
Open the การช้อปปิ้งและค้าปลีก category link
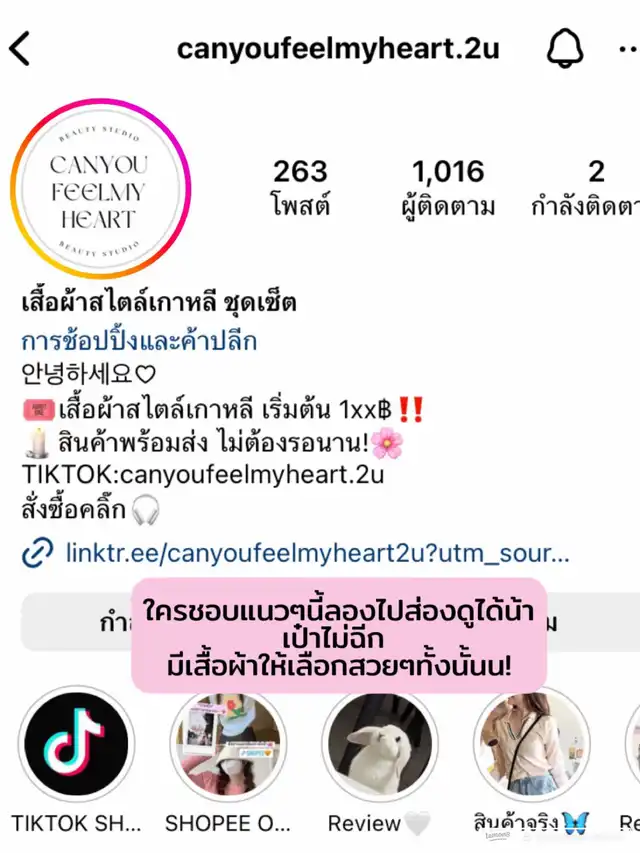[x=139, y=341]
